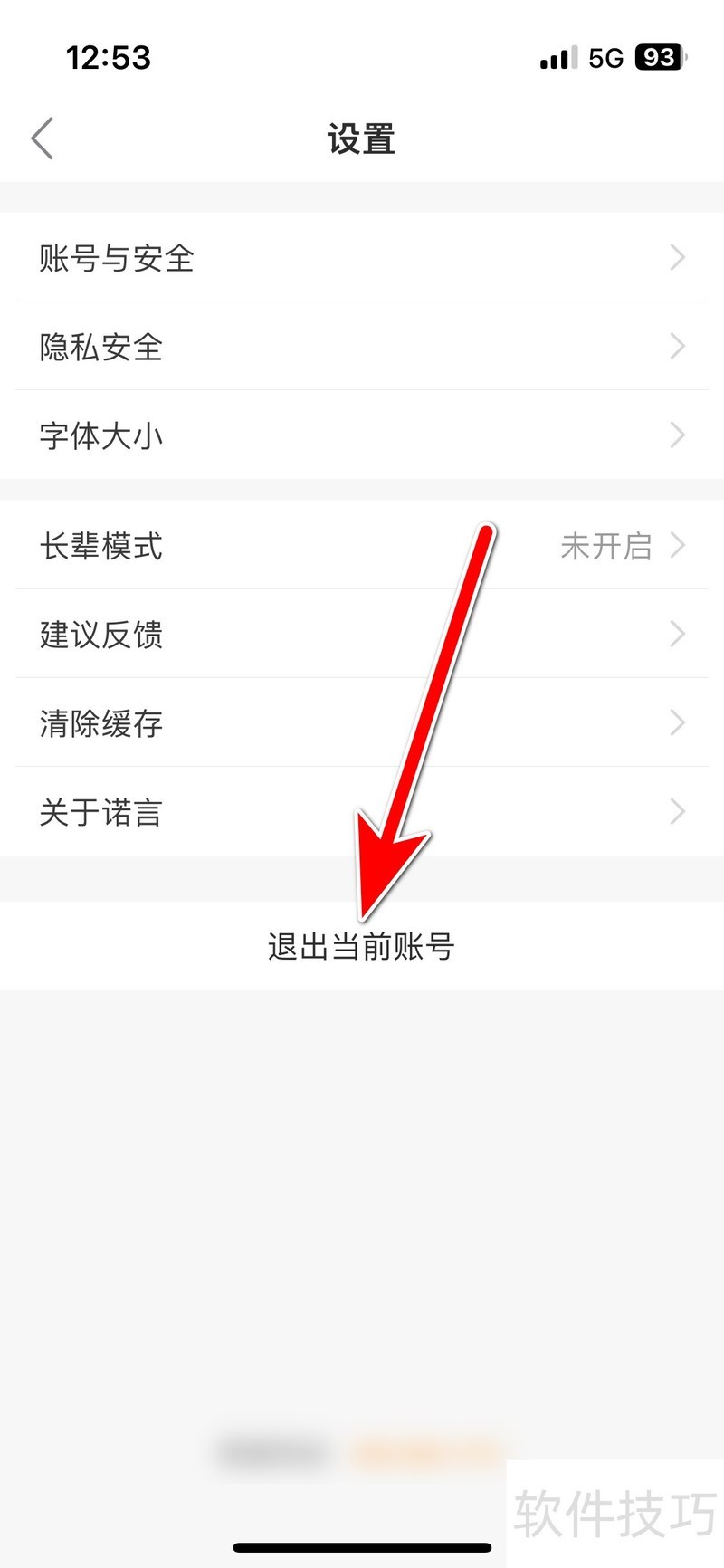Open 隐私安全 (Privacy Security)
Image resolution: width=724 pixels, height=1568 pixels.
coord(100,346)
